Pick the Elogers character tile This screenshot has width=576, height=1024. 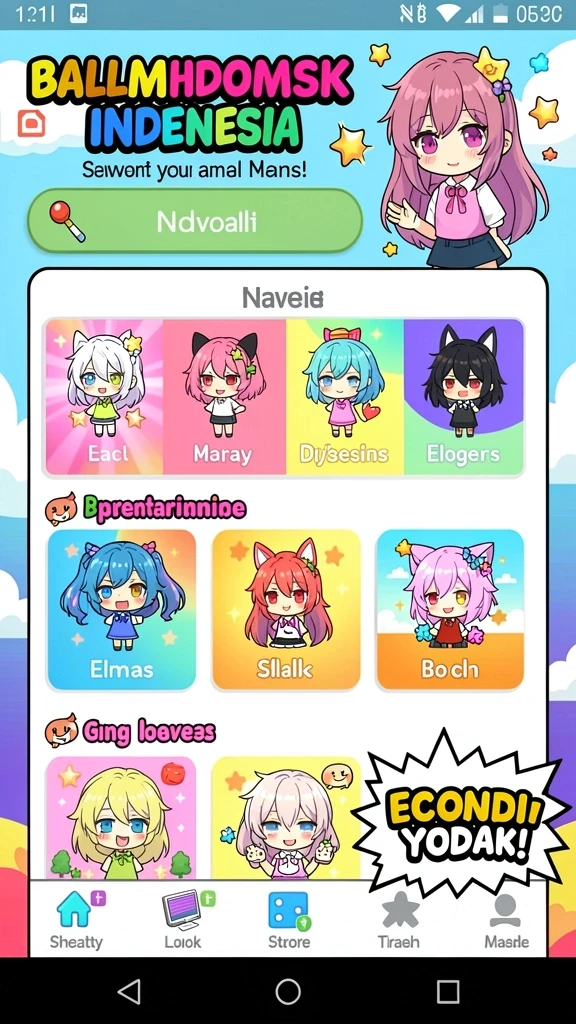coord(464,397)
